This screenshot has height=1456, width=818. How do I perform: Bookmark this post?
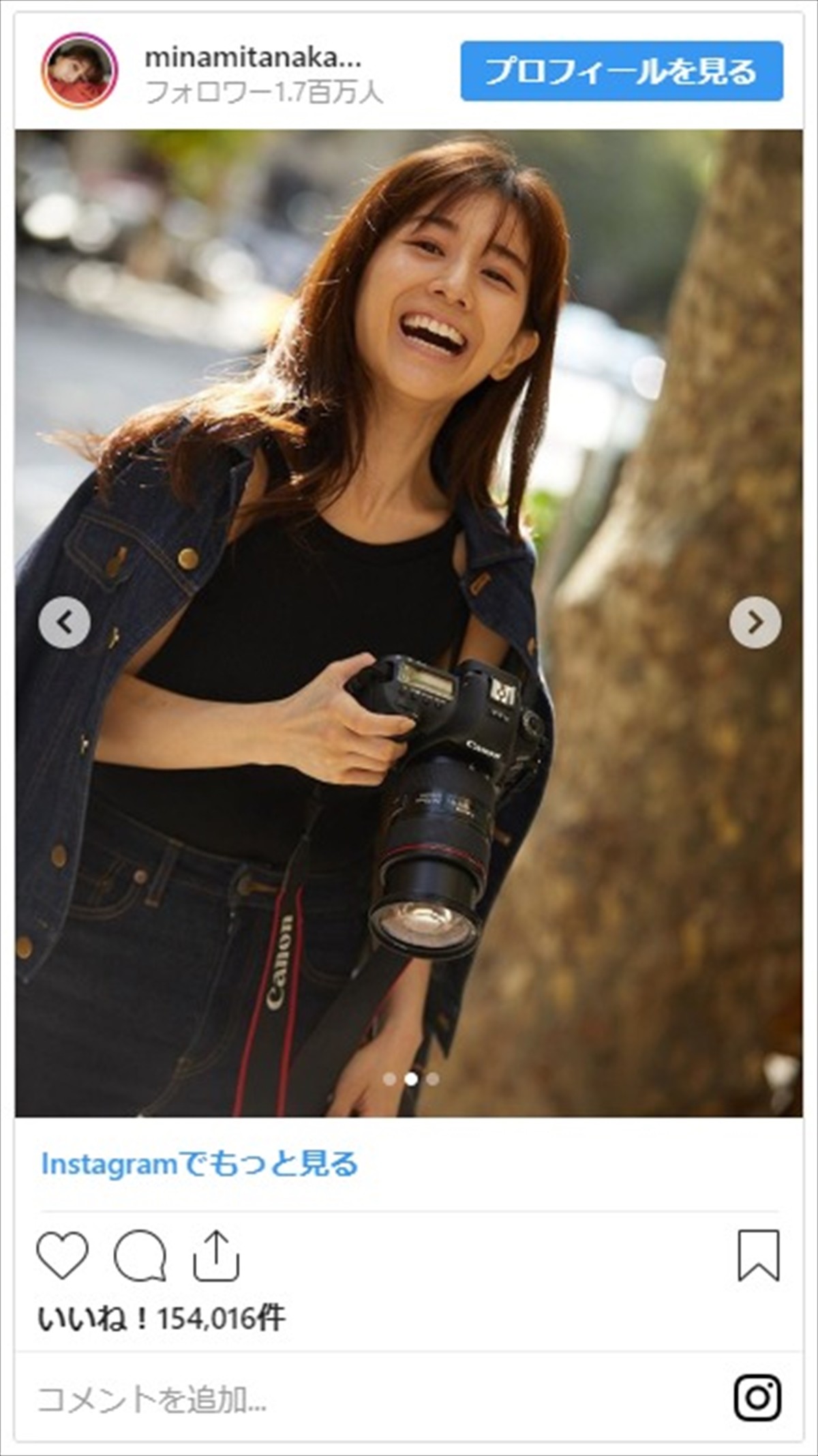[x=758, y=1256]
